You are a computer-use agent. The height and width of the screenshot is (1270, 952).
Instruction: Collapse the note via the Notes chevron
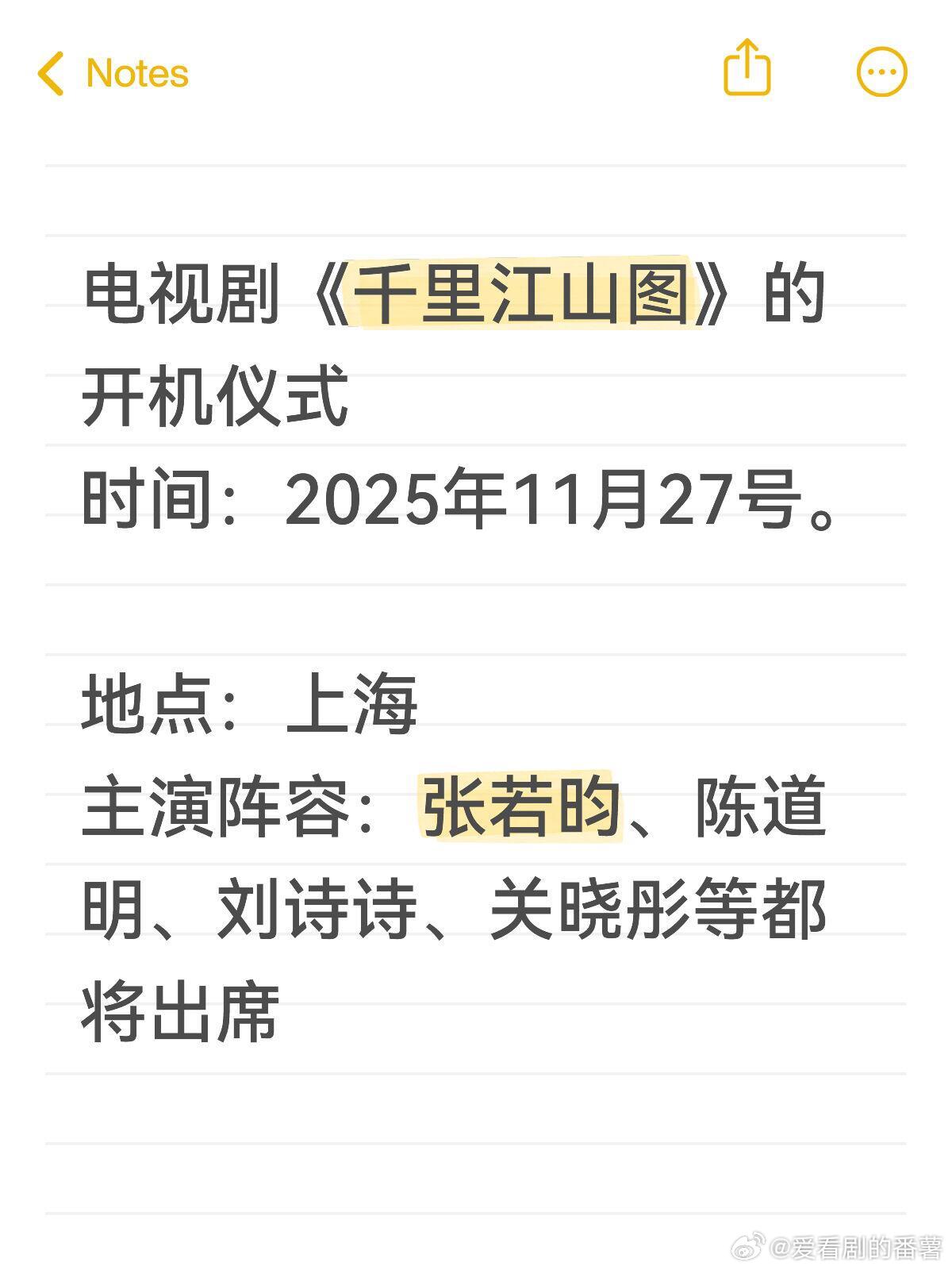tap(51, 73)
